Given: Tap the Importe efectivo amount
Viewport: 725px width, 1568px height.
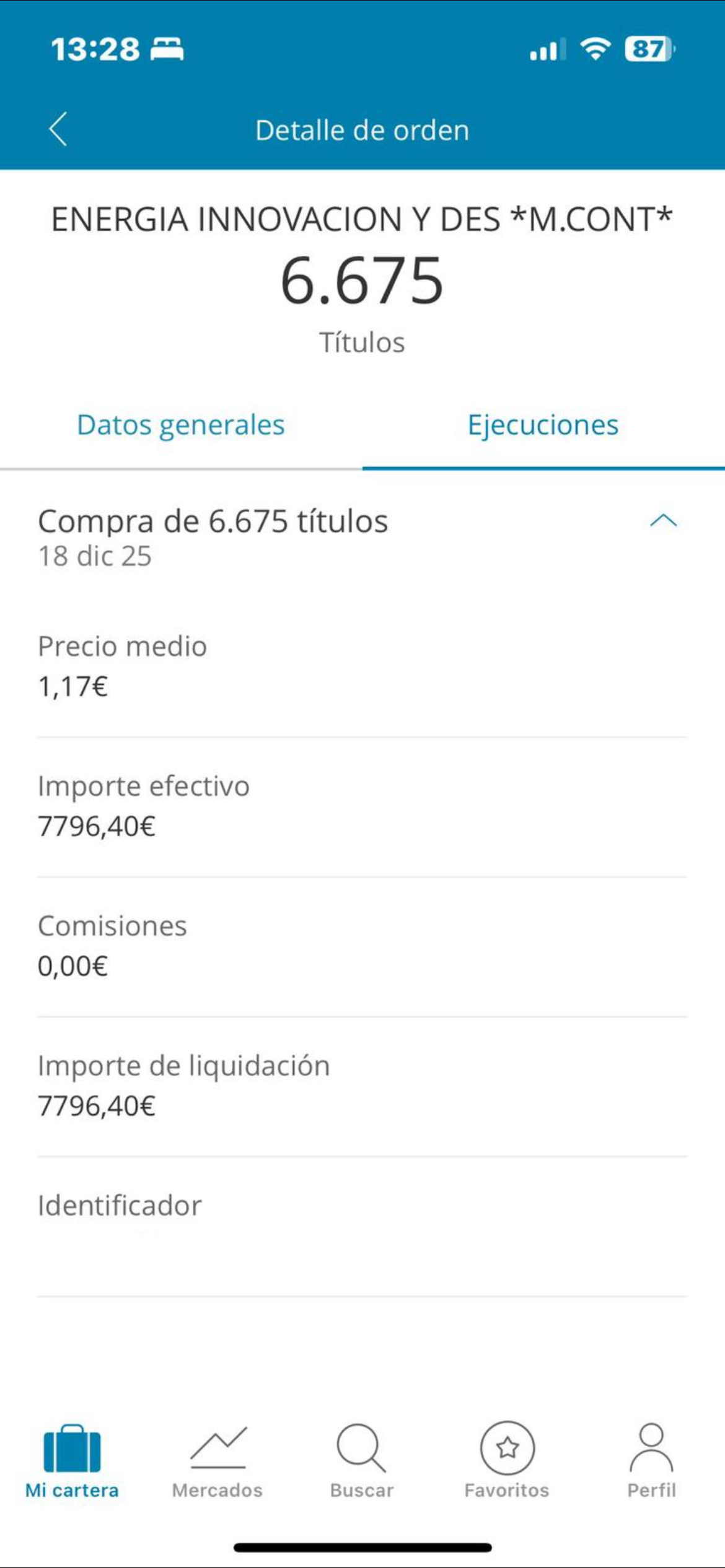Looking at the screenshot, I should point(97,827).
